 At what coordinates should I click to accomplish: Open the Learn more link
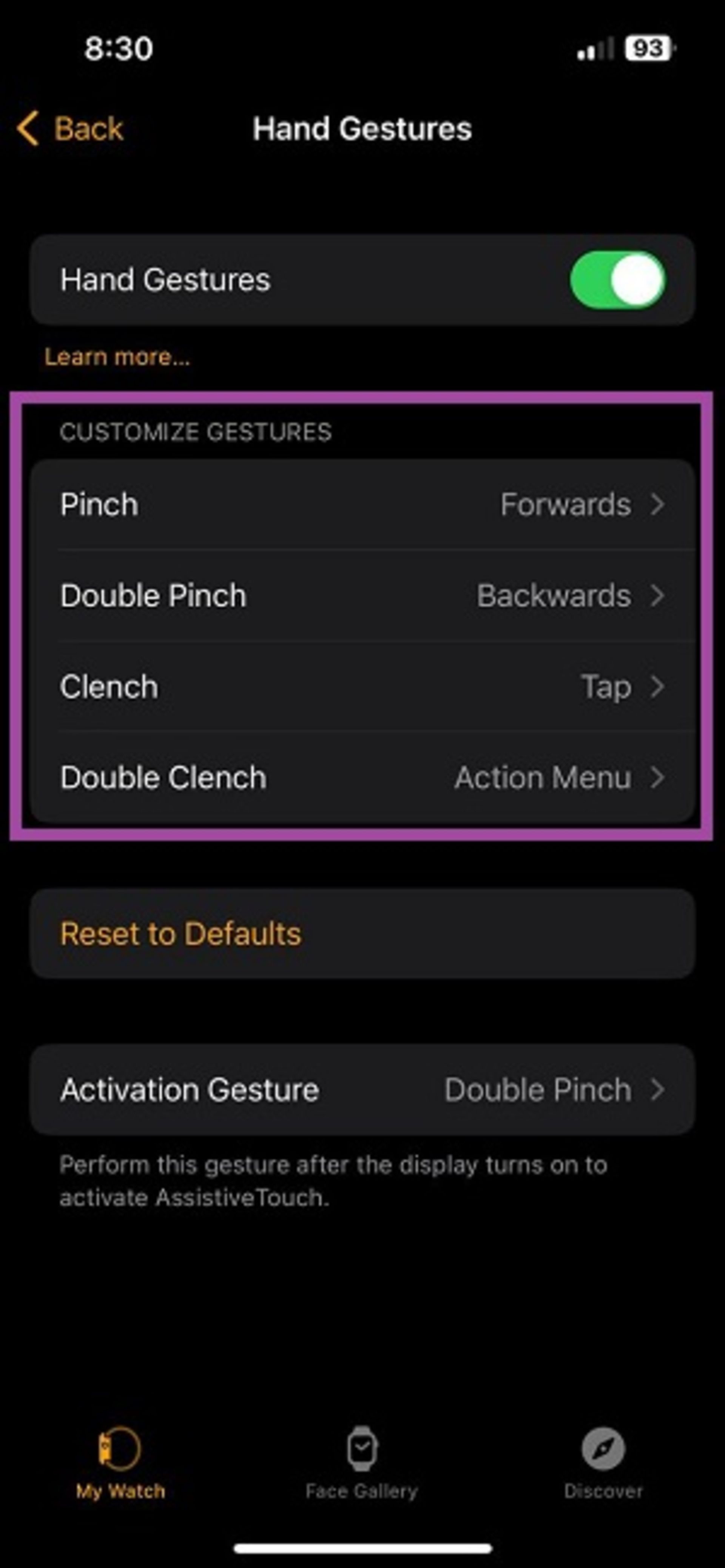click(117, 357)
